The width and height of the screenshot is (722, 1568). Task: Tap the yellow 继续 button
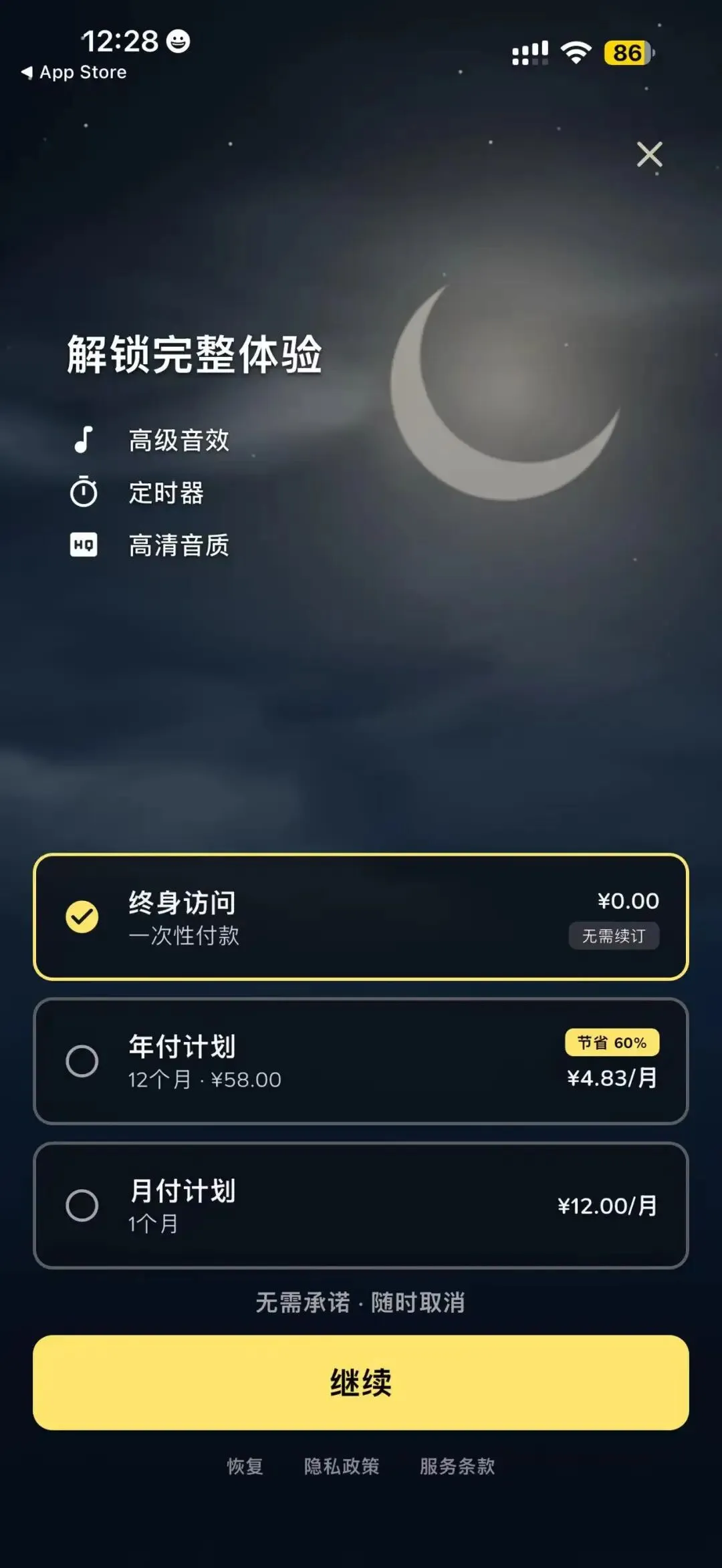(x=361, y=1383)
